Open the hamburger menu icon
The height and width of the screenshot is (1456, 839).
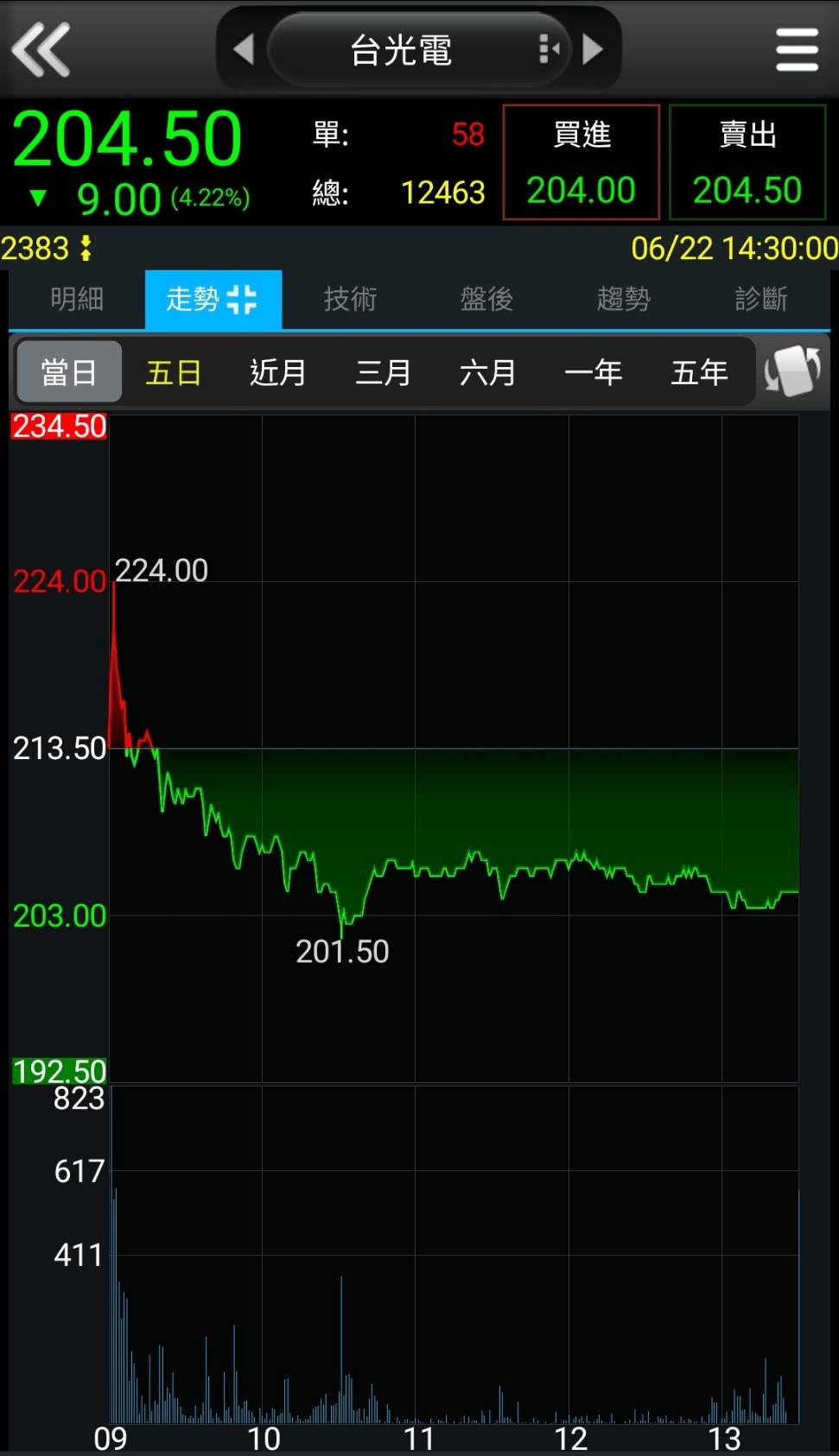(796, 49)
